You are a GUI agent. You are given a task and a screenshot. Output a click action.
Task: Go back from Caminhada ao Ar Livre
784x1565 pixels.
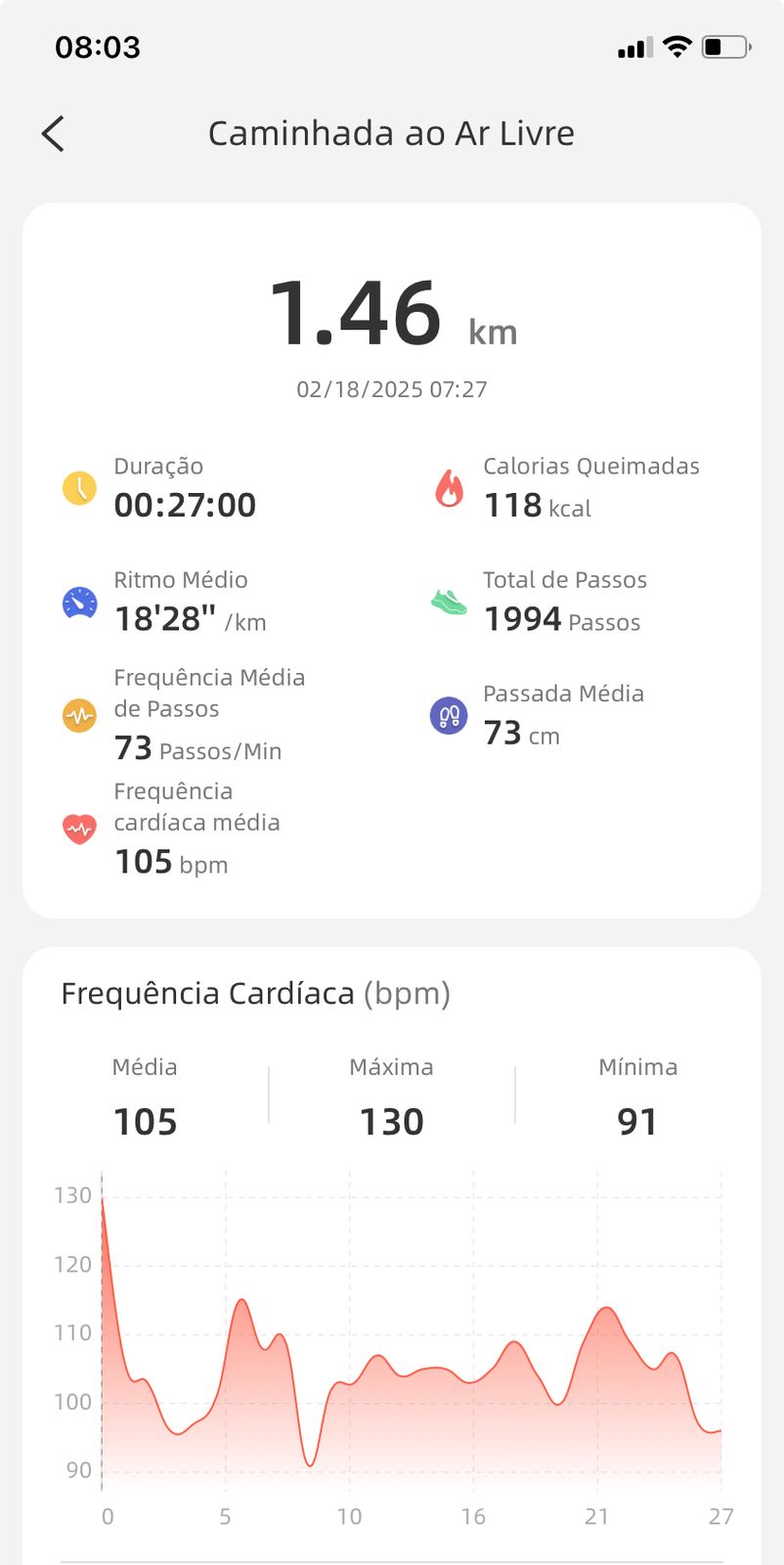click(53, 134)
